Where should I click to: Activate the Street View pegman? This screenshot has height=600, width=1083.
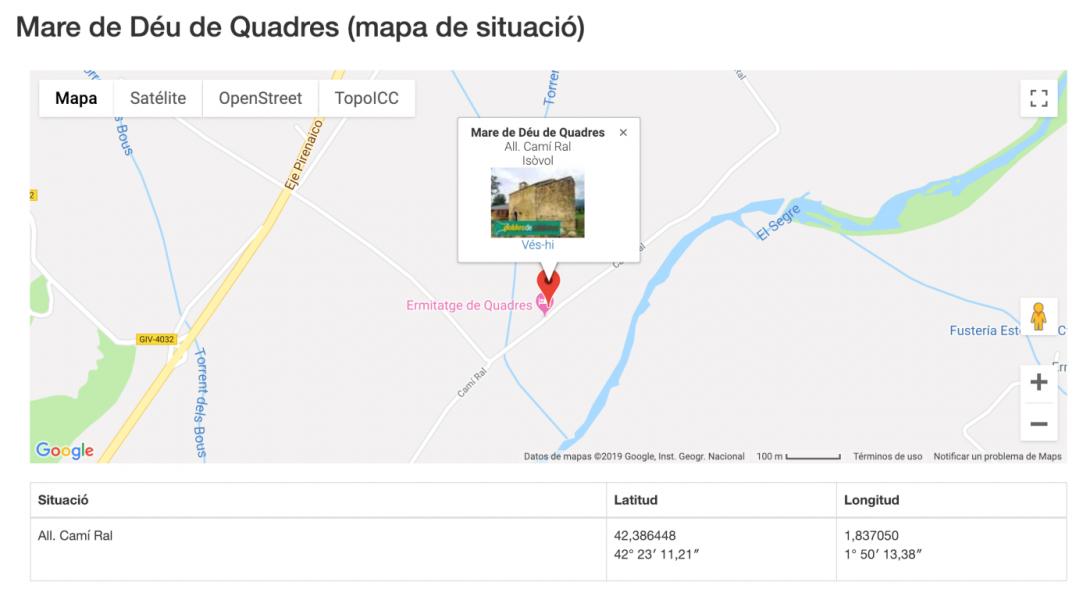(1038, 316)
